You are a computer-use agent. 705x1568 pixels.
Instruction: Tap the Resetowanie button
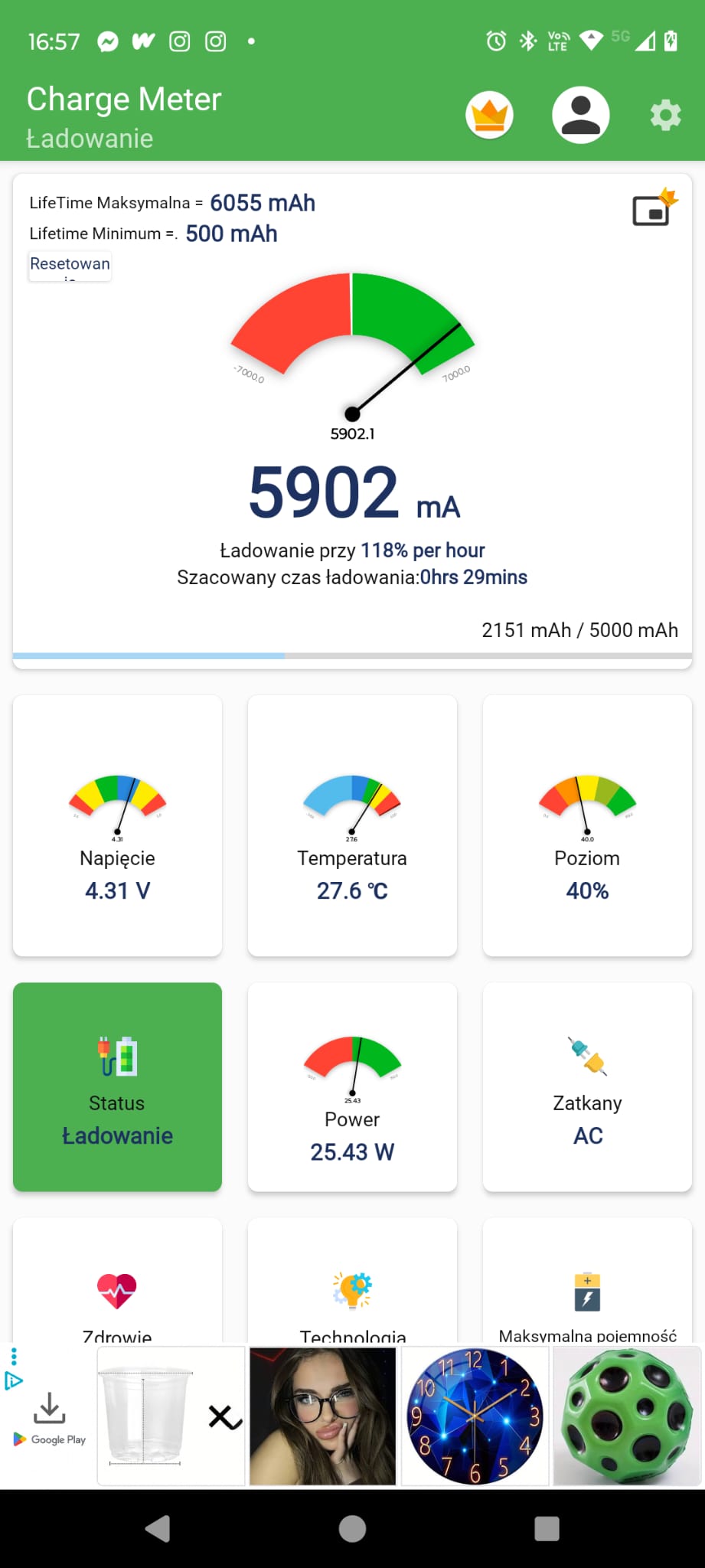pyautogui.click(x=70, y=265)
